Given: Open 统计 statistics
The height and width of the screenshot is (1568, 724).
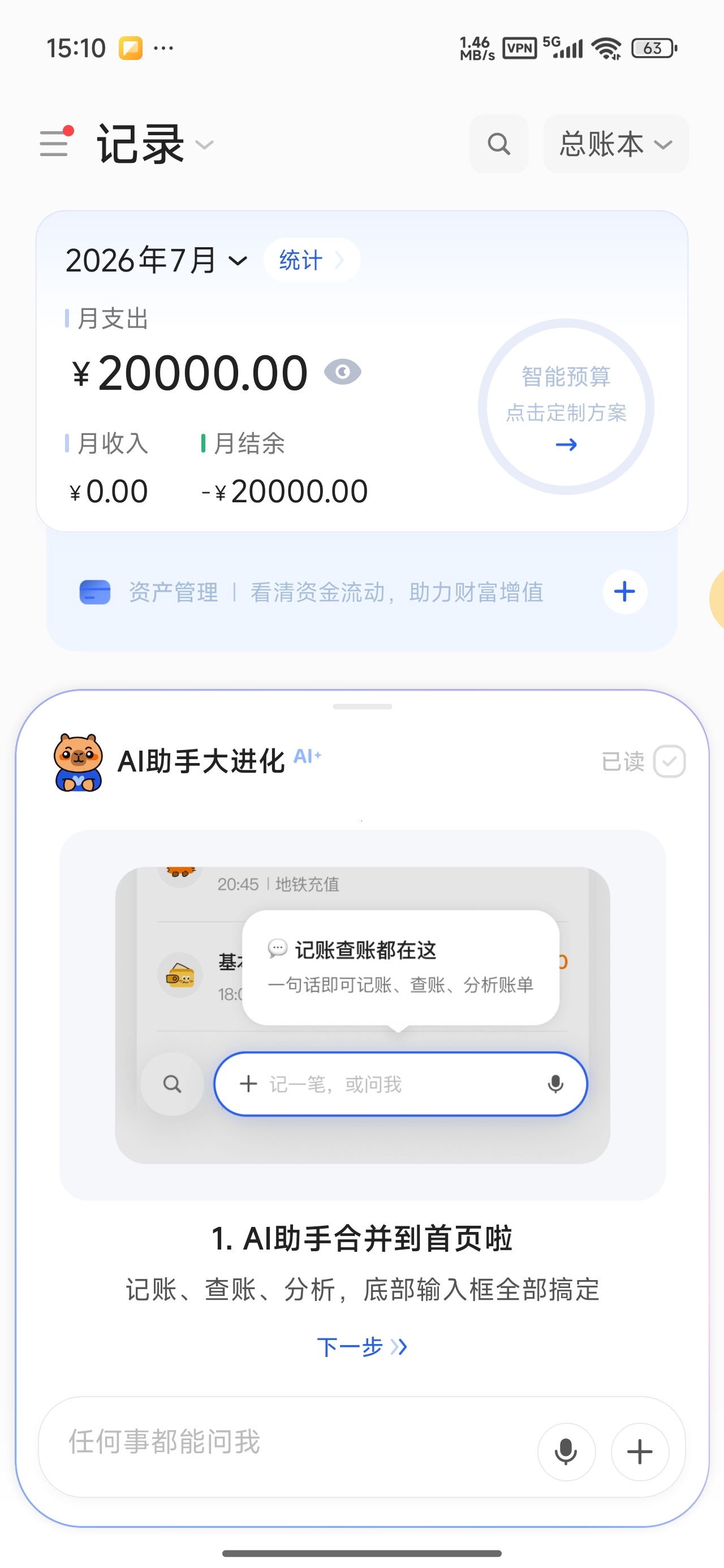Looking at the screenshot, I should click(x=311, y=261).
